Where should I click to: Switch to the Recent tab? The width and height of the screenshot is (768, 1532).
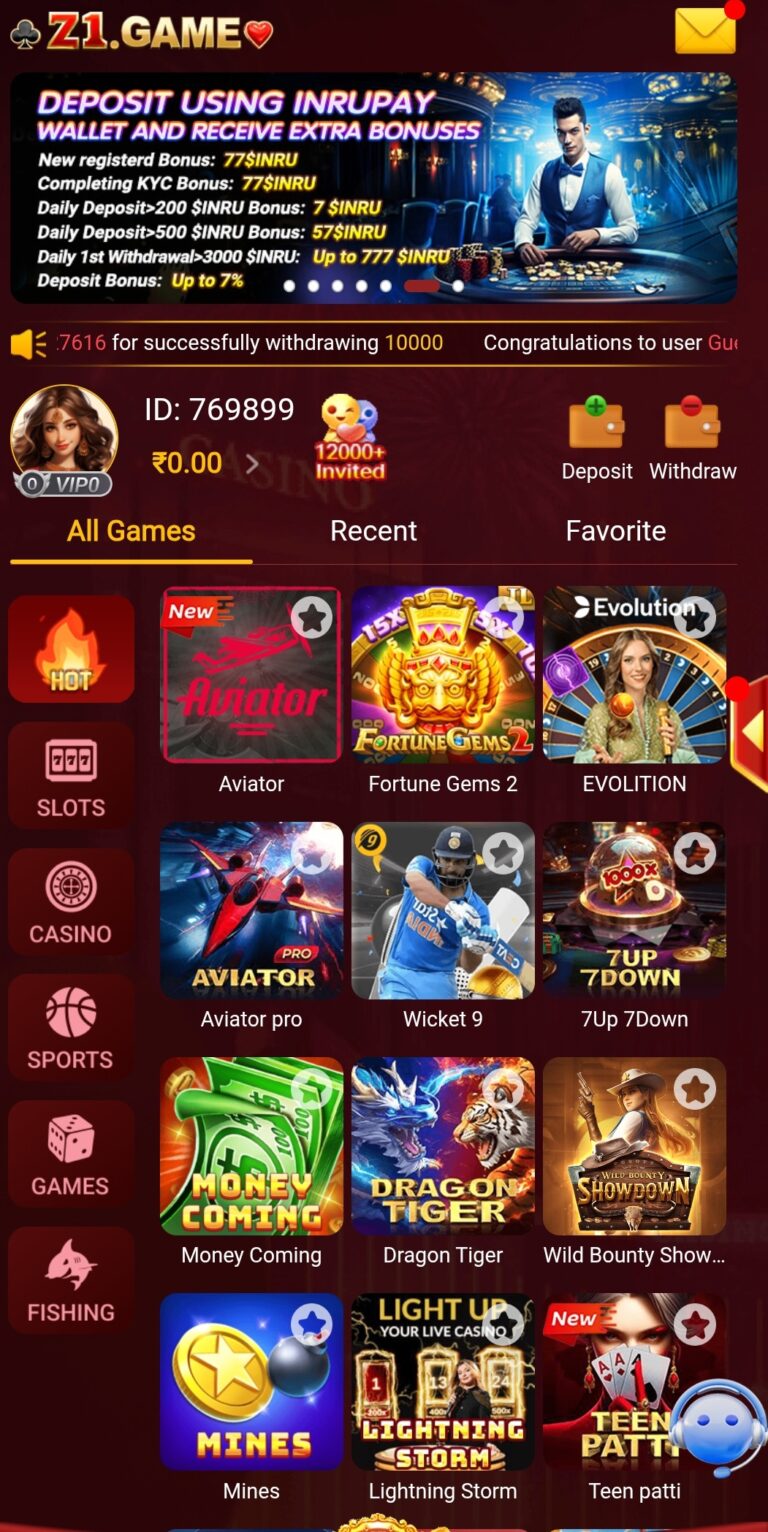(x=373, y=531)
